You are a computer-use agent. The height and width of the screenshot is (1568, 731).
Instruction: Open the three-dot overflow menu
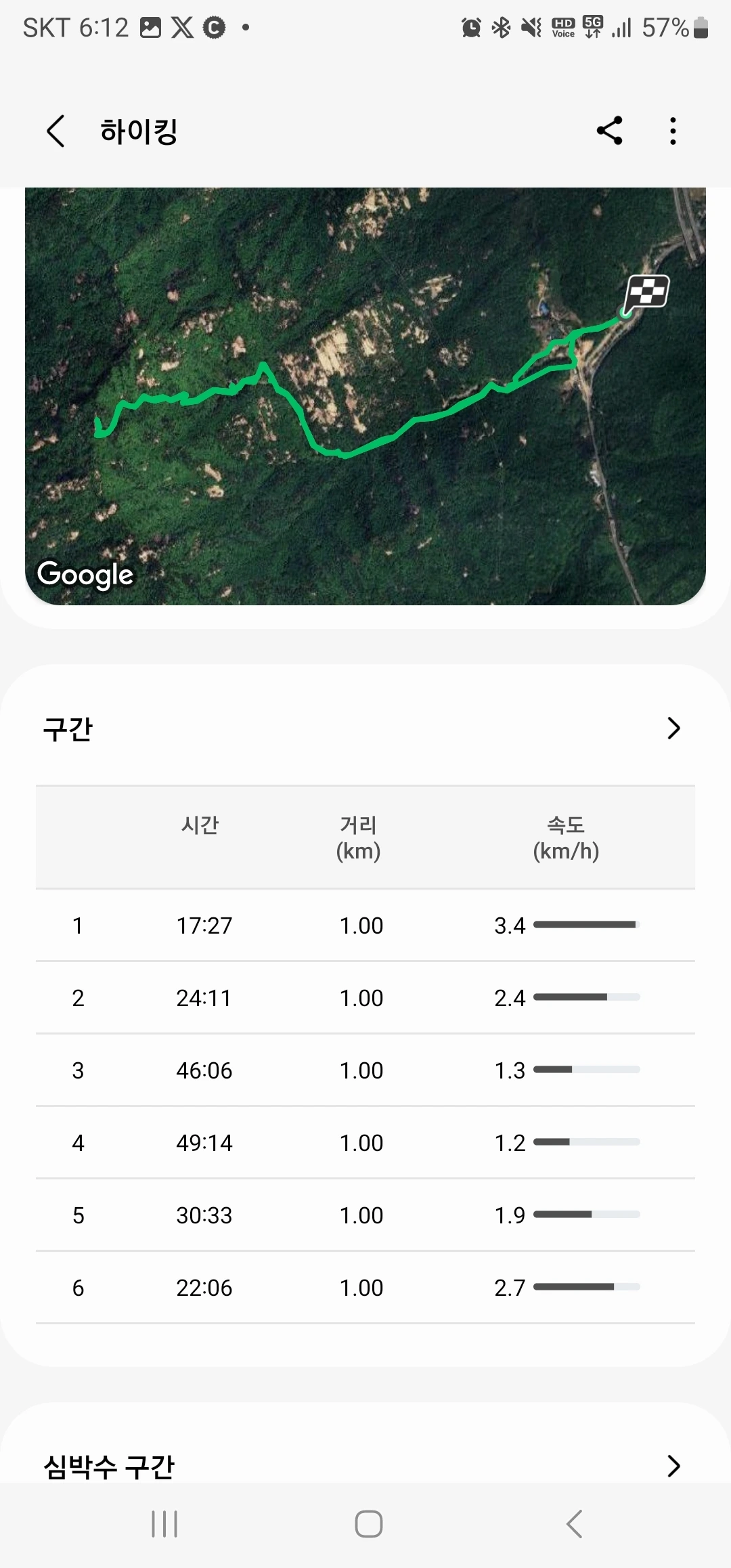coord(672,131)
